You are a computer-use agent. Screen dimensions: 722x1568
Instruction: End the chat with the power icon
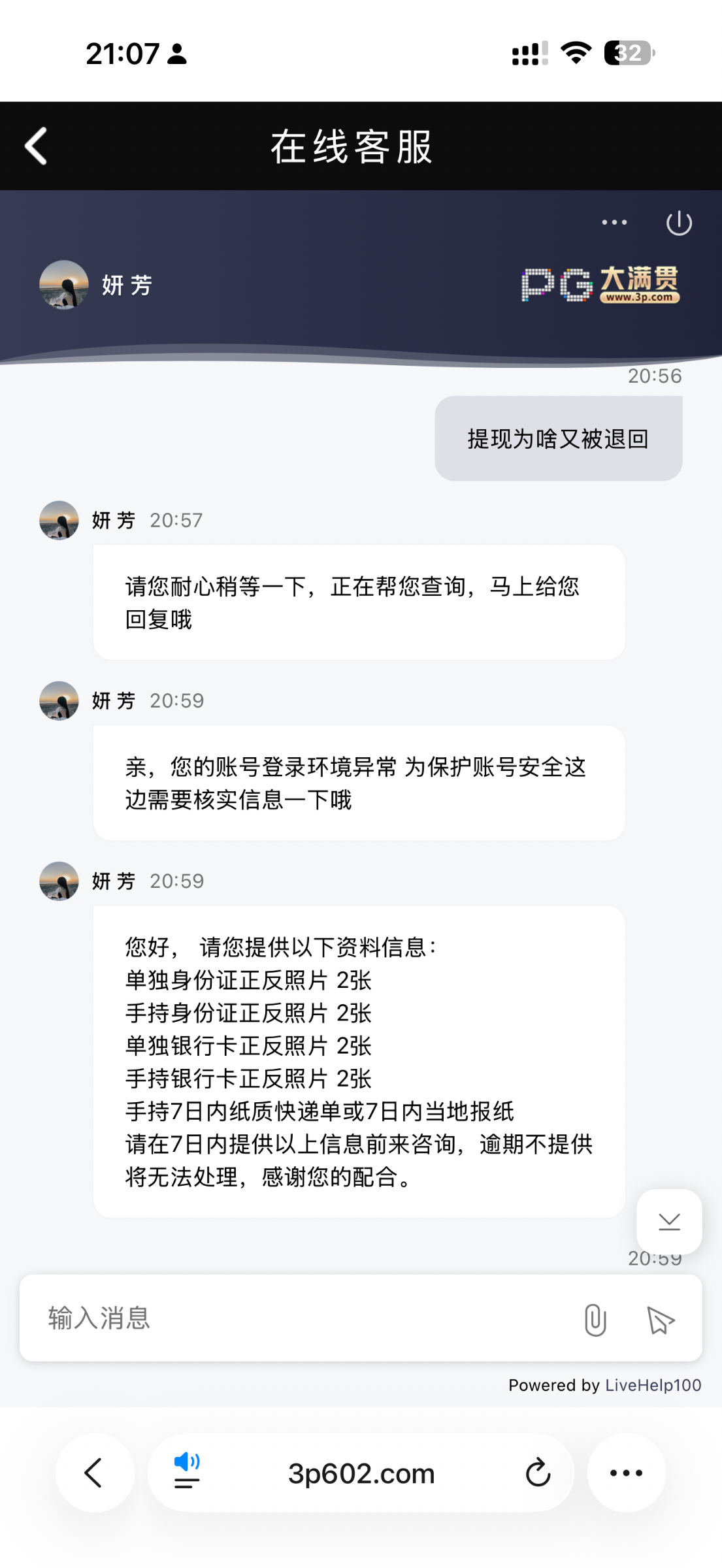[679, 223]
